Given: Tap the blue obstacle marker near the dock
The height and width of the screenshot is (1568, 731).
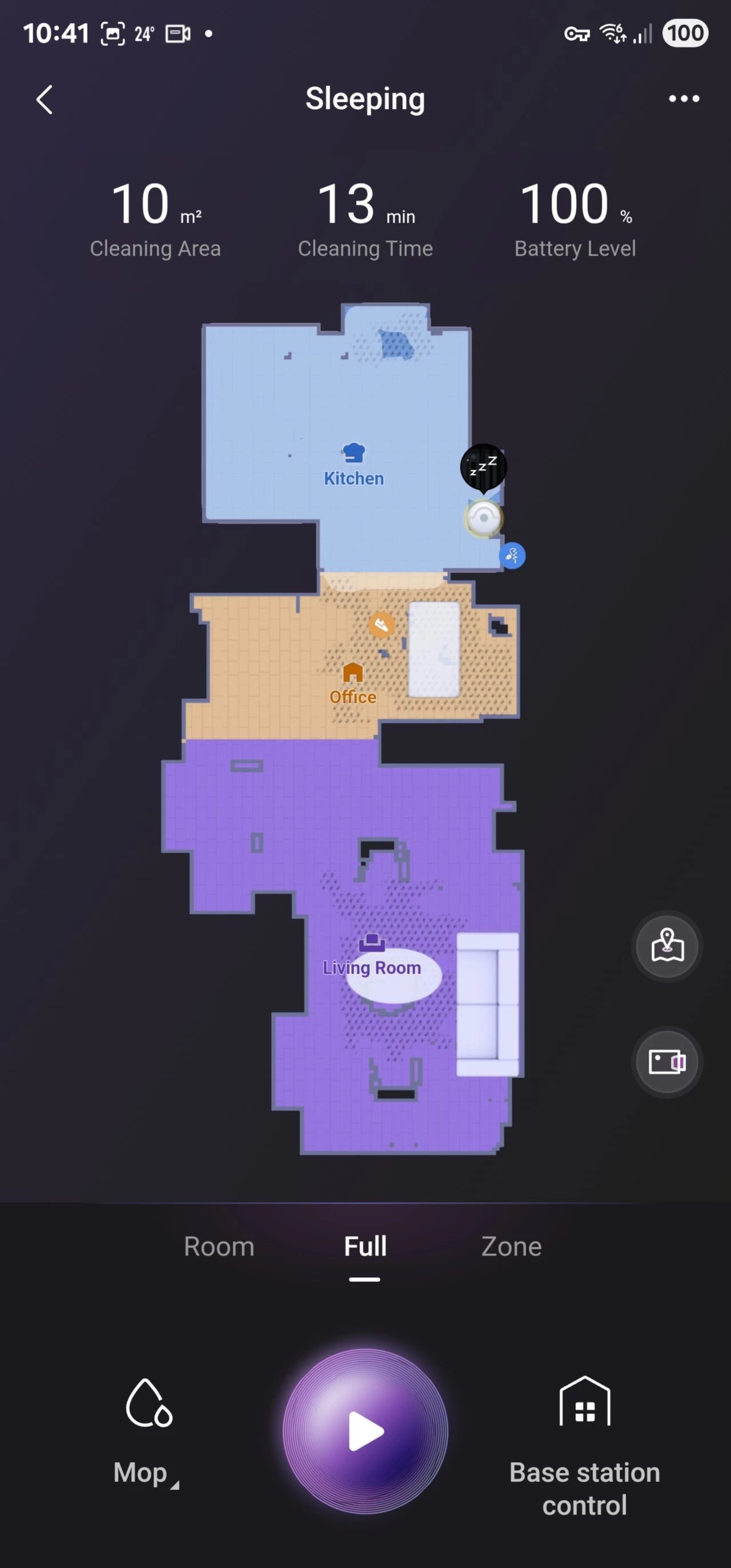Looking at the screenshot, I should pyautogui.click(x=512, y=555).
